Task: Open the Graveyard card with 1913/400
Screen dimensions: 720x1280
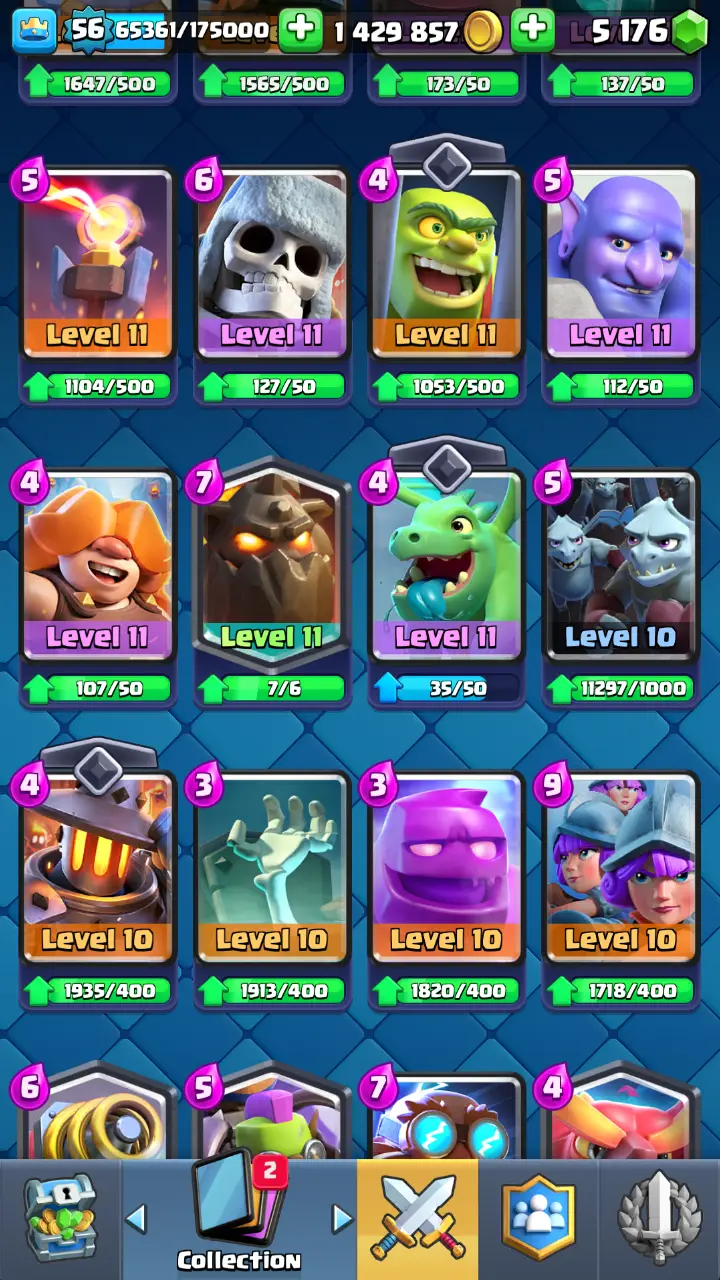Action: [x=272, y=870]
